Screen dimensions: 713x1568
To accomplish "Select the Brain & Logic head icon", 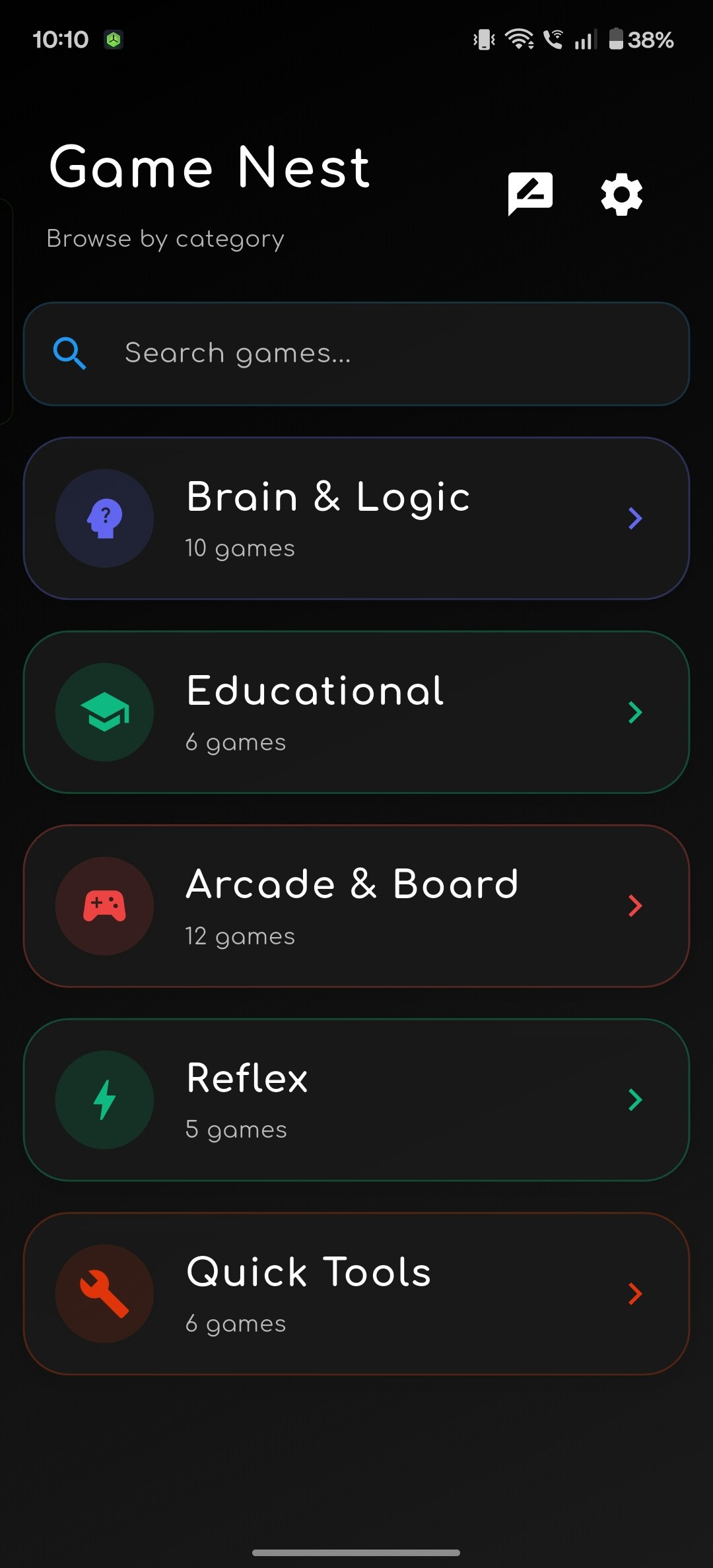I will coord(104,519).
